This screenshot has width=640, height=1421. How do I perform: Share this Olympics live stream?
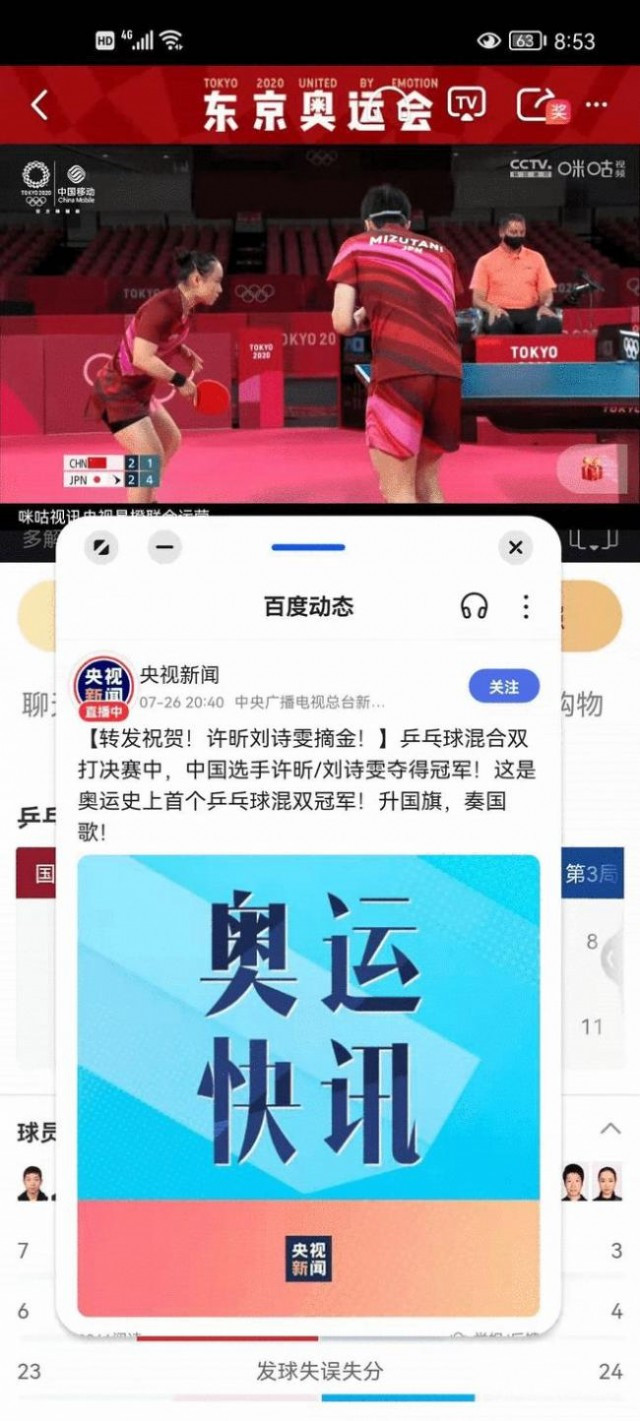534,104
